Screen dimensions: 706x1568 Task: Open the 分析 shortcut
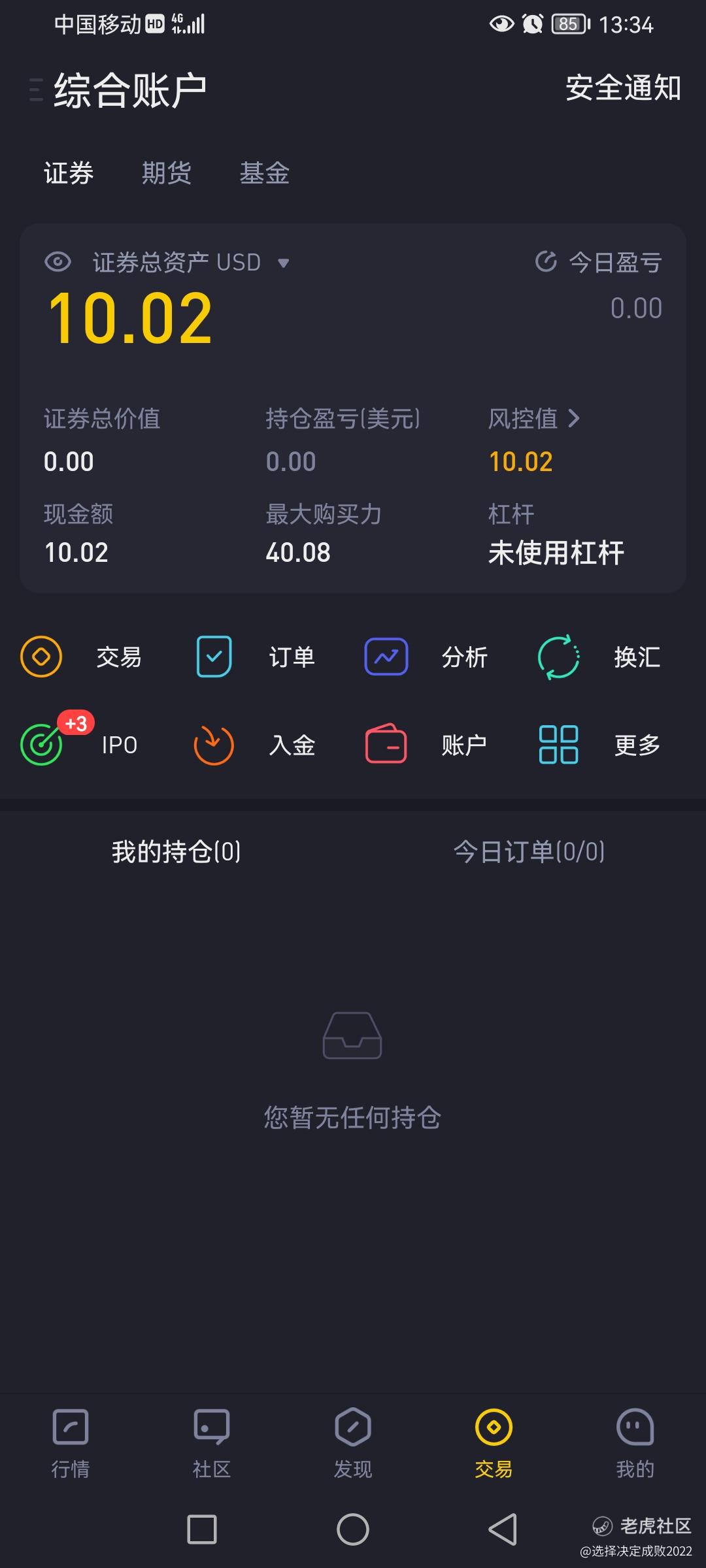click(426, 657)
